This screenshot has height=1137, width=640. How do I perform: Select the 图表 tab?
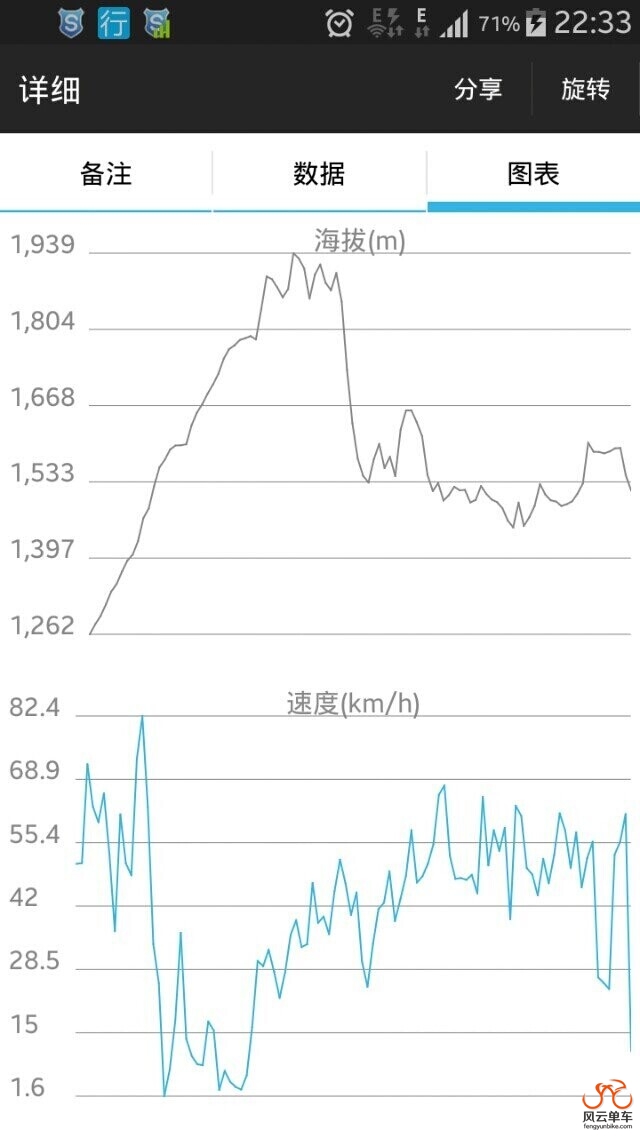(533, 175)
